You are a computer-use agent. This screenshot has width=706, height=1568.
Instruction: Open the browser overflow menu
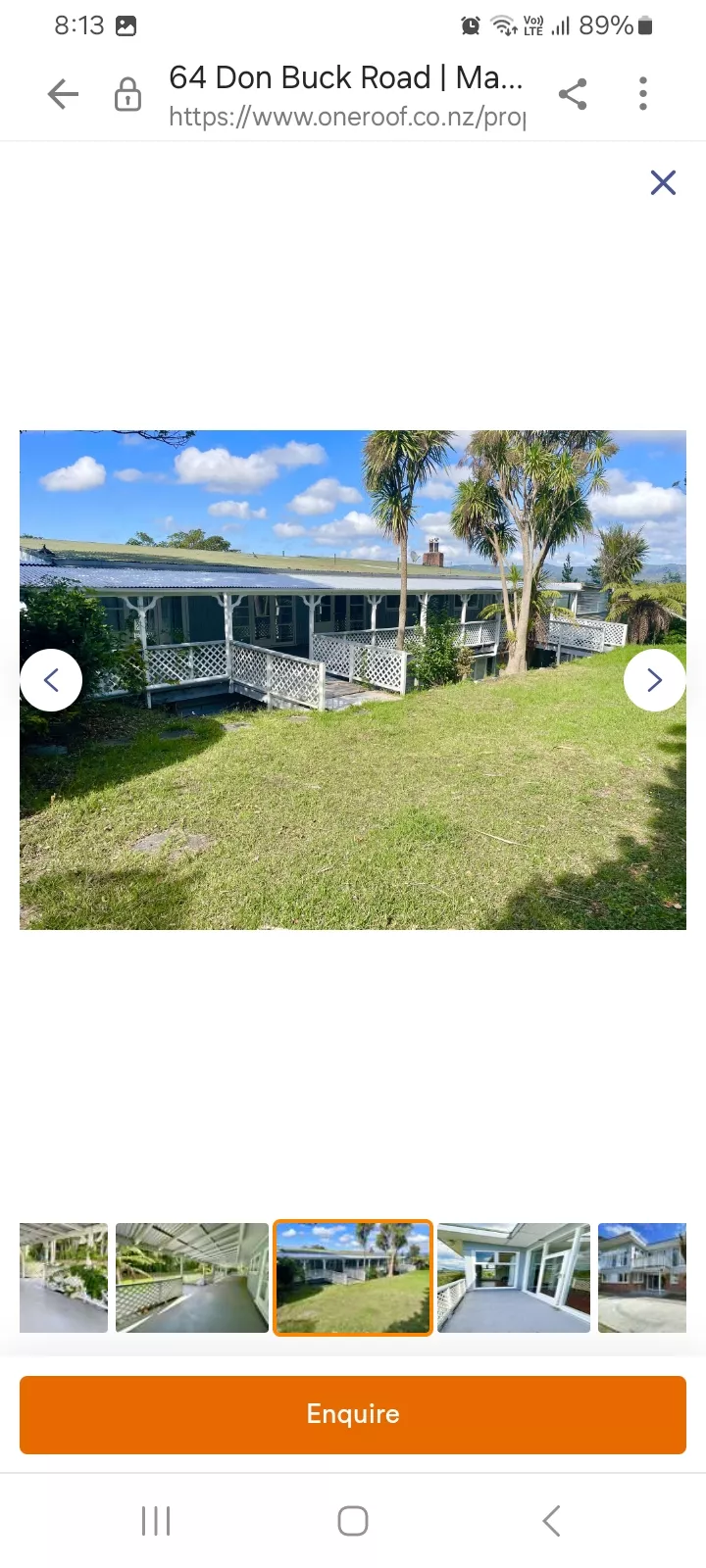[x=643, y=94]
